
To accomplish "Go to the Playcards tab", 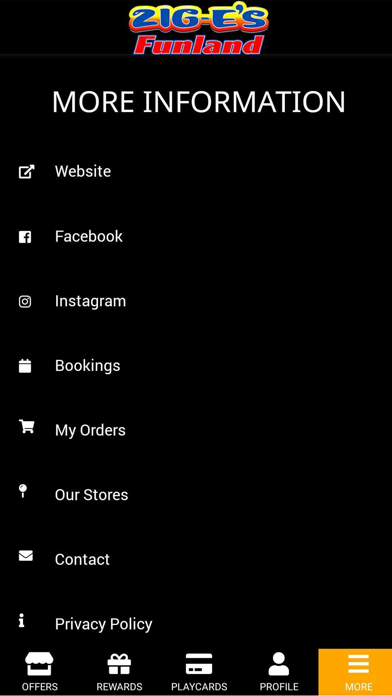I will click(199, 672).
